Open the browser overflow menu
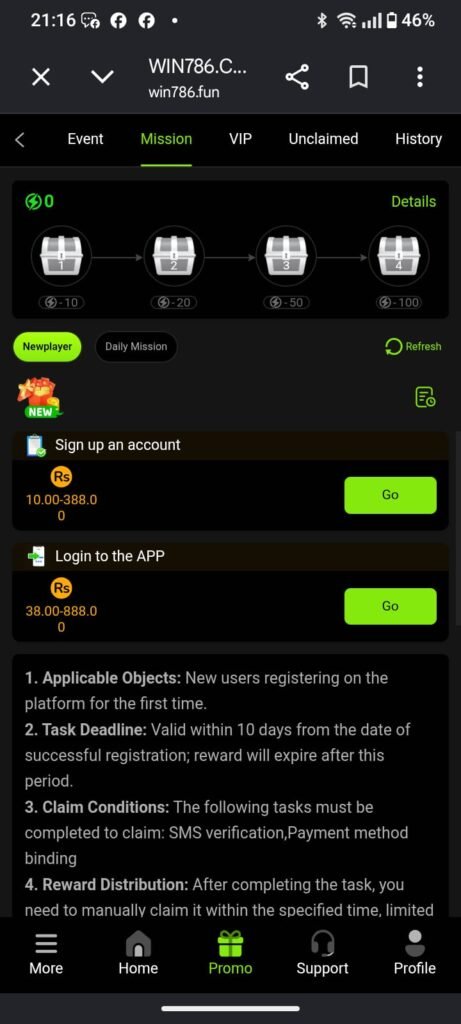Image resolution: width=461 pixels, height=1024 pixels. pyautogui.click(x=419, y=77)
